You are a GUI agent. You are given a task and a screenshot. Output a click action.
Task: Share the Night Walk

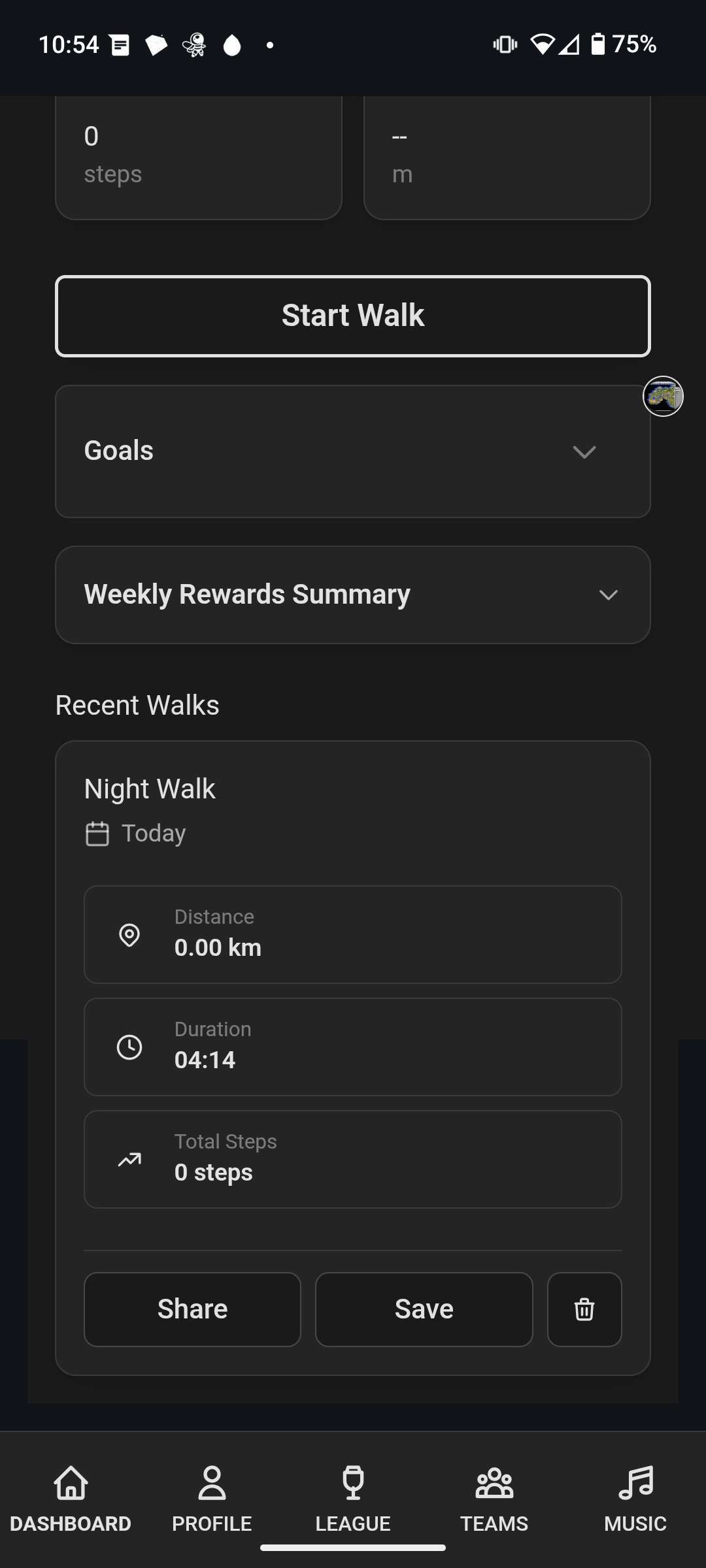192,1309
